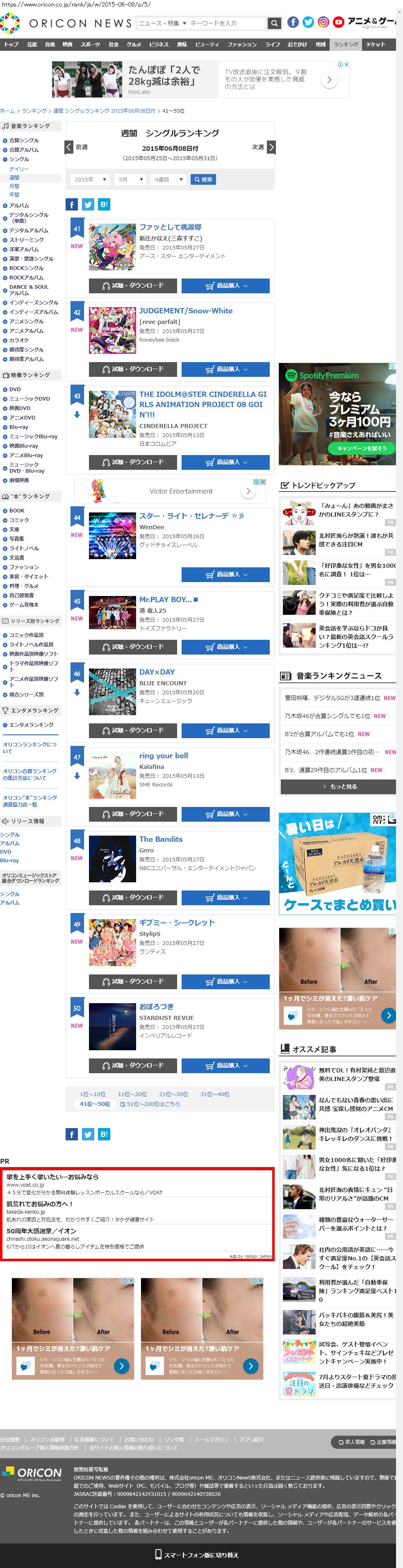Open the Oricon Facebook icon in header
This screenshot has width=403, height=1568.
point(293,23)
